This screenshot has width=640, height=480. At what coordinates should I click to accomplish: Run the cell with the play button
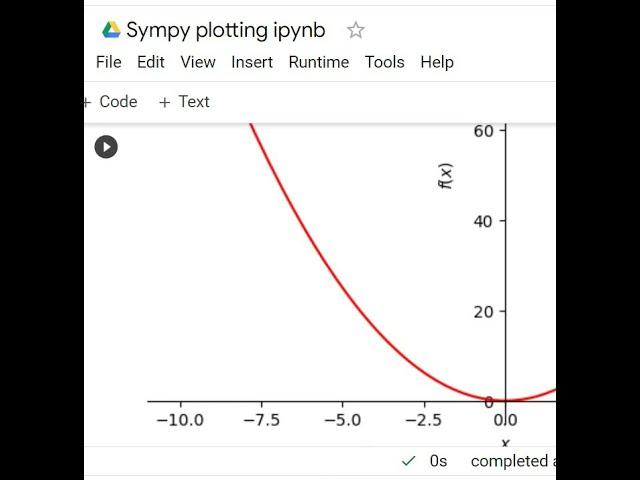[x=106, y=147]
